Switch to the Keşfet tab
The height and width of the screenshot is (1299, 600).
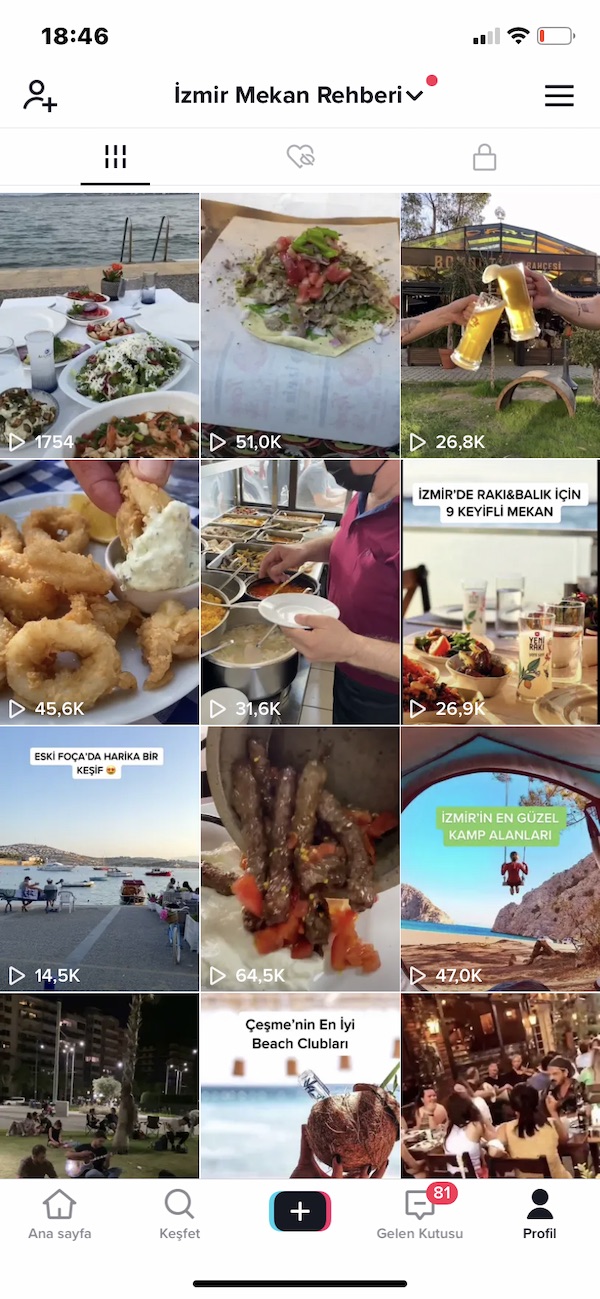point(180,1214)
